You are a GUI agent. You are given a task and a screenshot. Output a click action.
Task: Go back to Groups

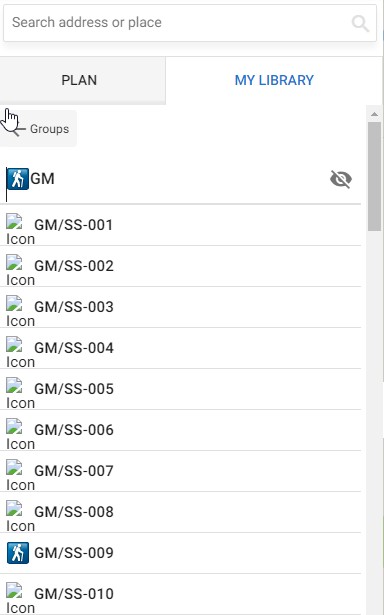(38, 129)
